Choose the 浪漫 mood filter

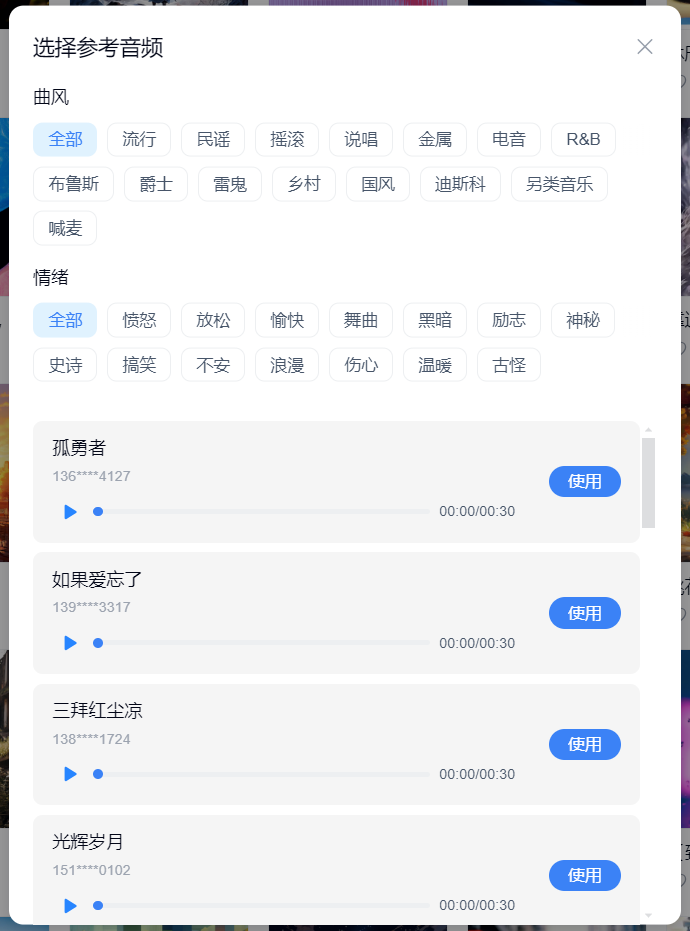(287, 365)
